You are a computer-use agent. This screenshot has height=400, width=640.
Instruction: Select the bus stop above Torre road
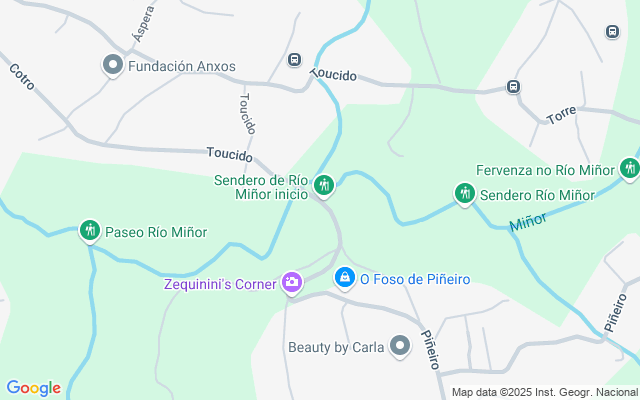(x=513, y=87)
